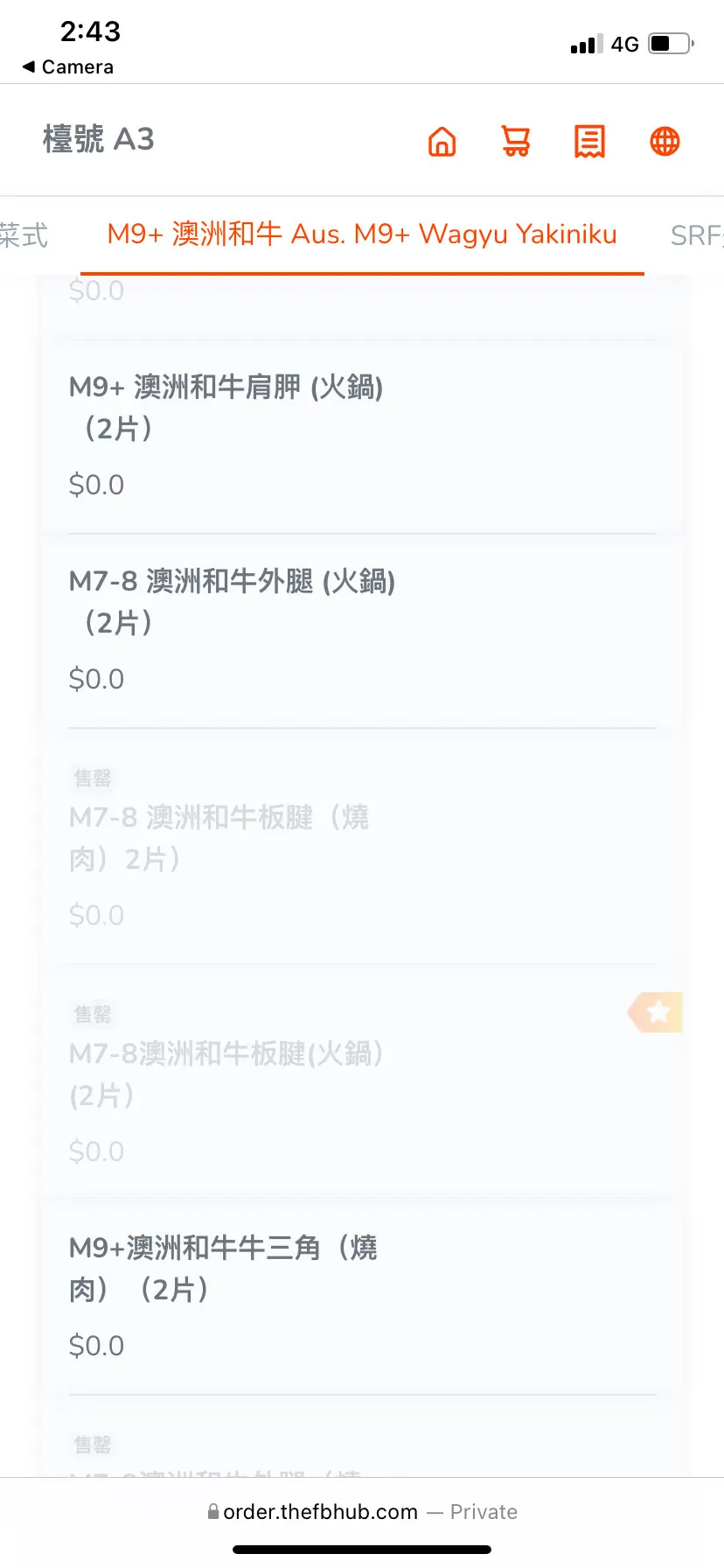
Task: Open the home icon
Action: pyautogui.click(x=442, y=141)
